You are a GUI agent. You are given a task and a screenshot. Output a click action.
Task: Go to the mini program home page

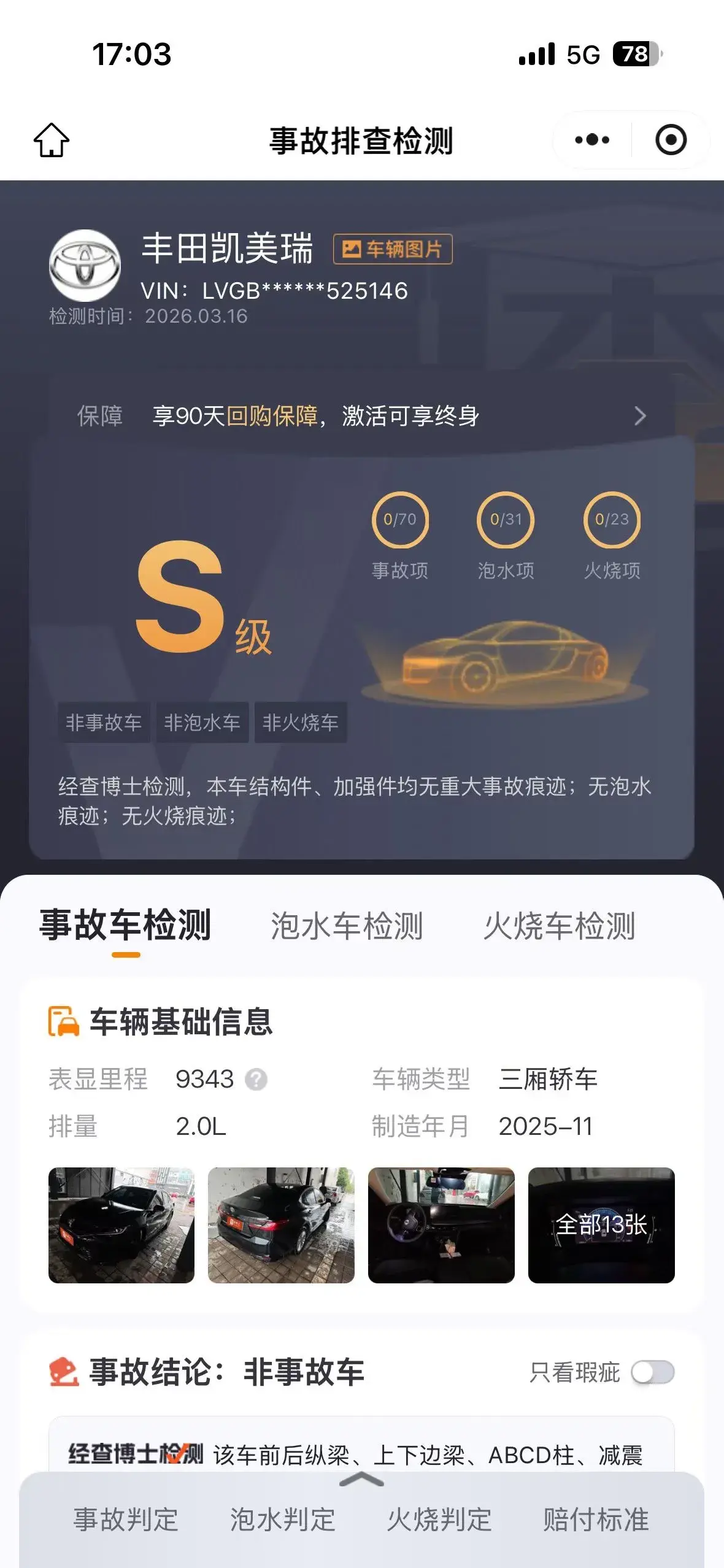pyautogui.click(x=52, y=140)
